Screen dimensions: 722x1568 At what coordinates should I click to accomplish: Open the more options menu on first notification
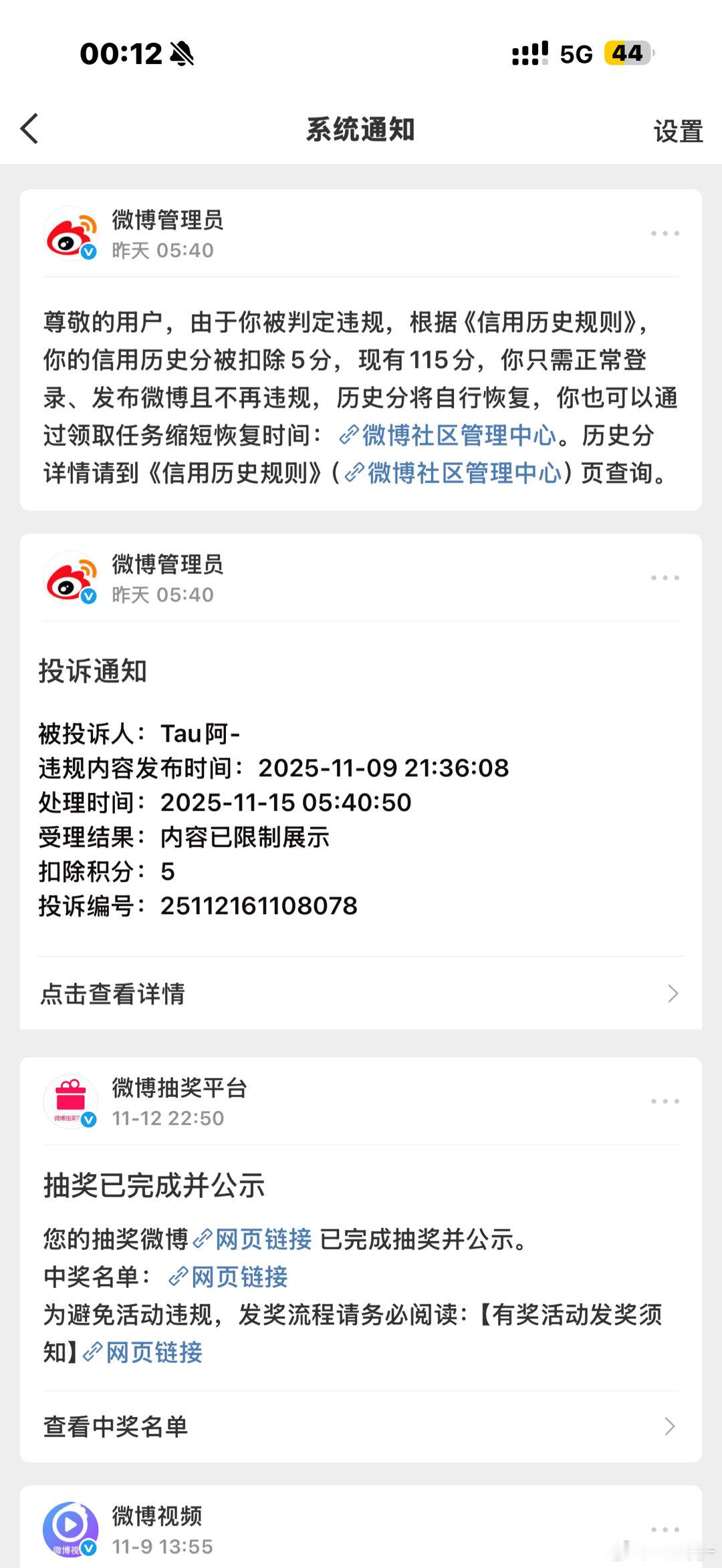click(665, 232)
